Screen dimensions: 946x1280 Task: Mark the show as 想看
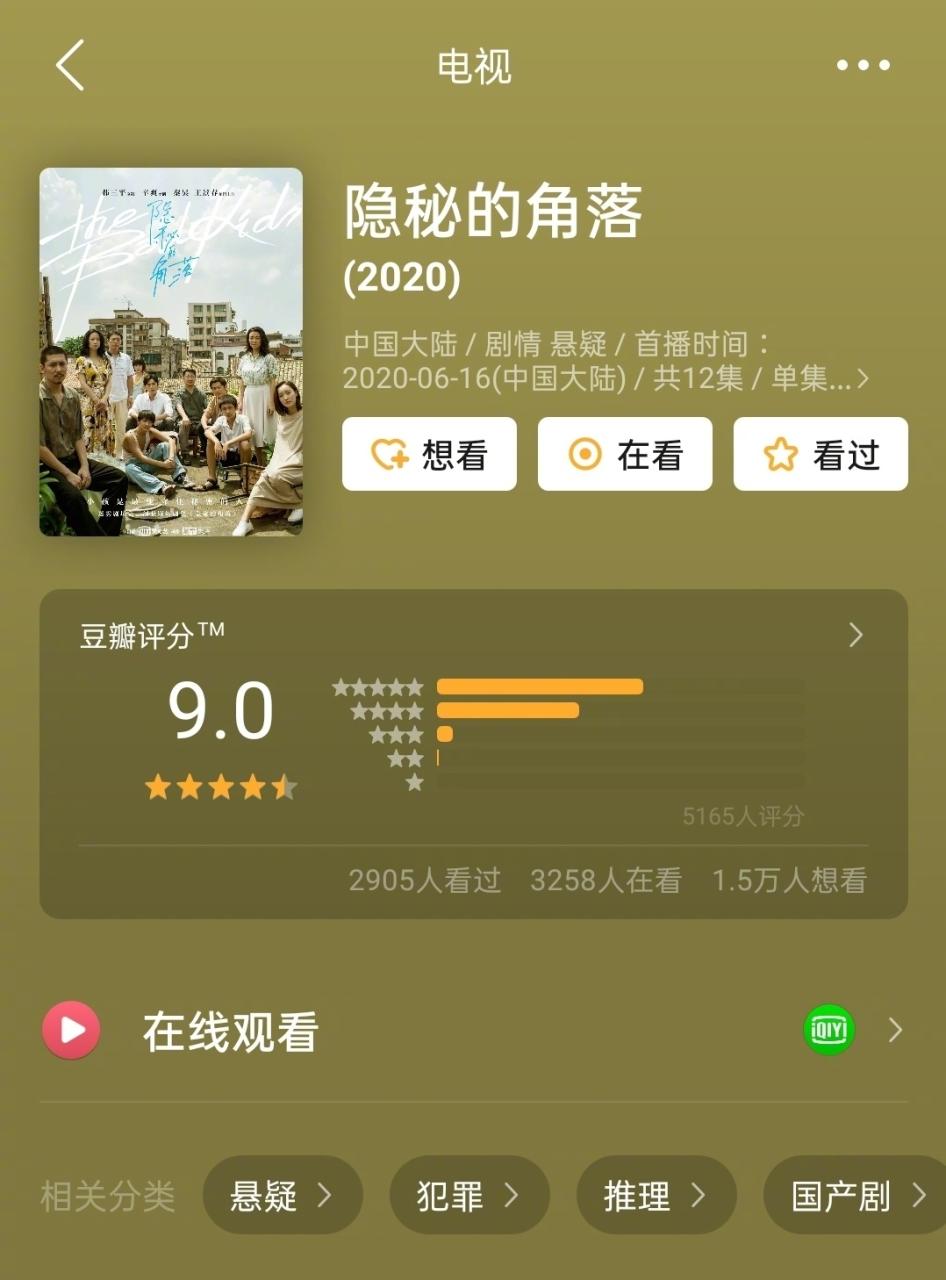tap(429, 455)
